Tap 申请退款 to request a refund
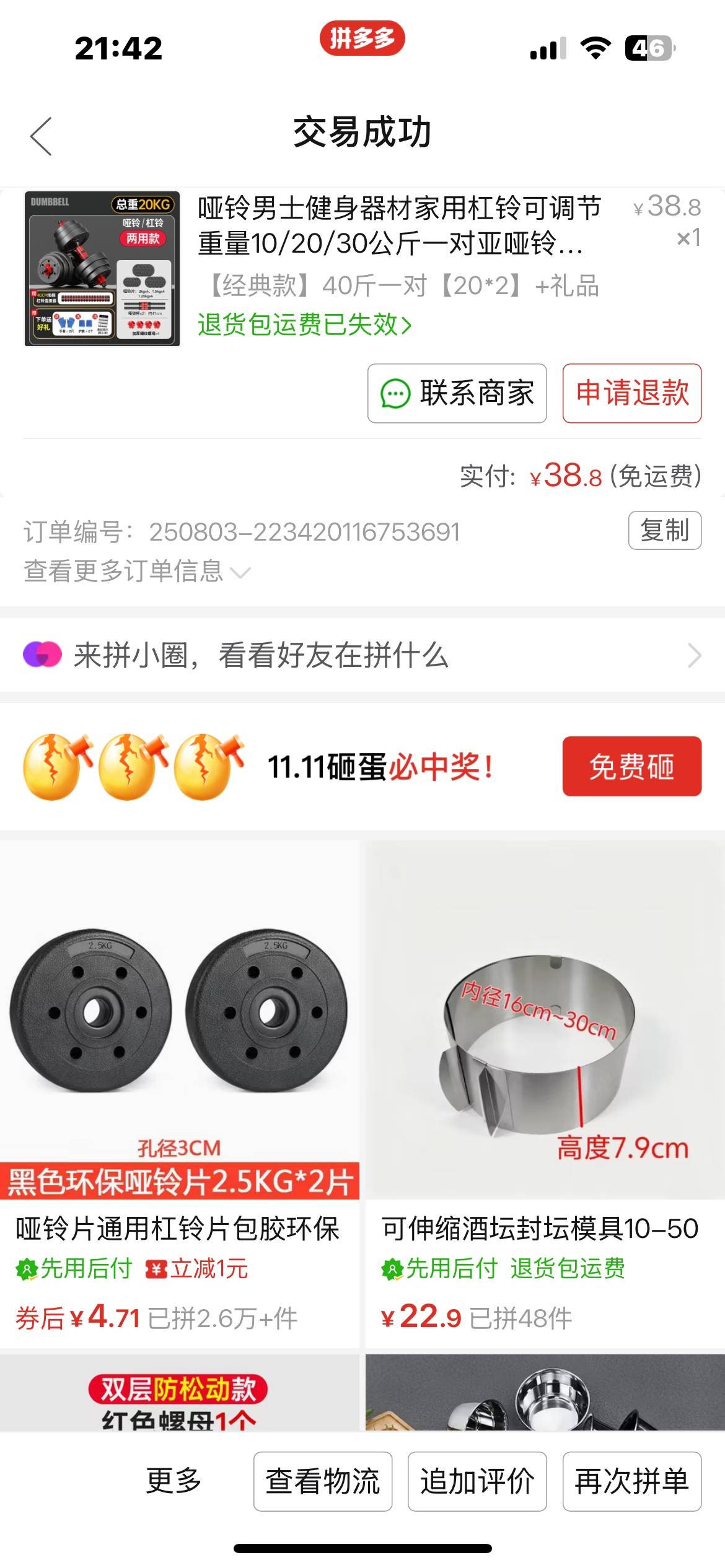This screenshot has height=1568, width=725. tap(631, 393)
